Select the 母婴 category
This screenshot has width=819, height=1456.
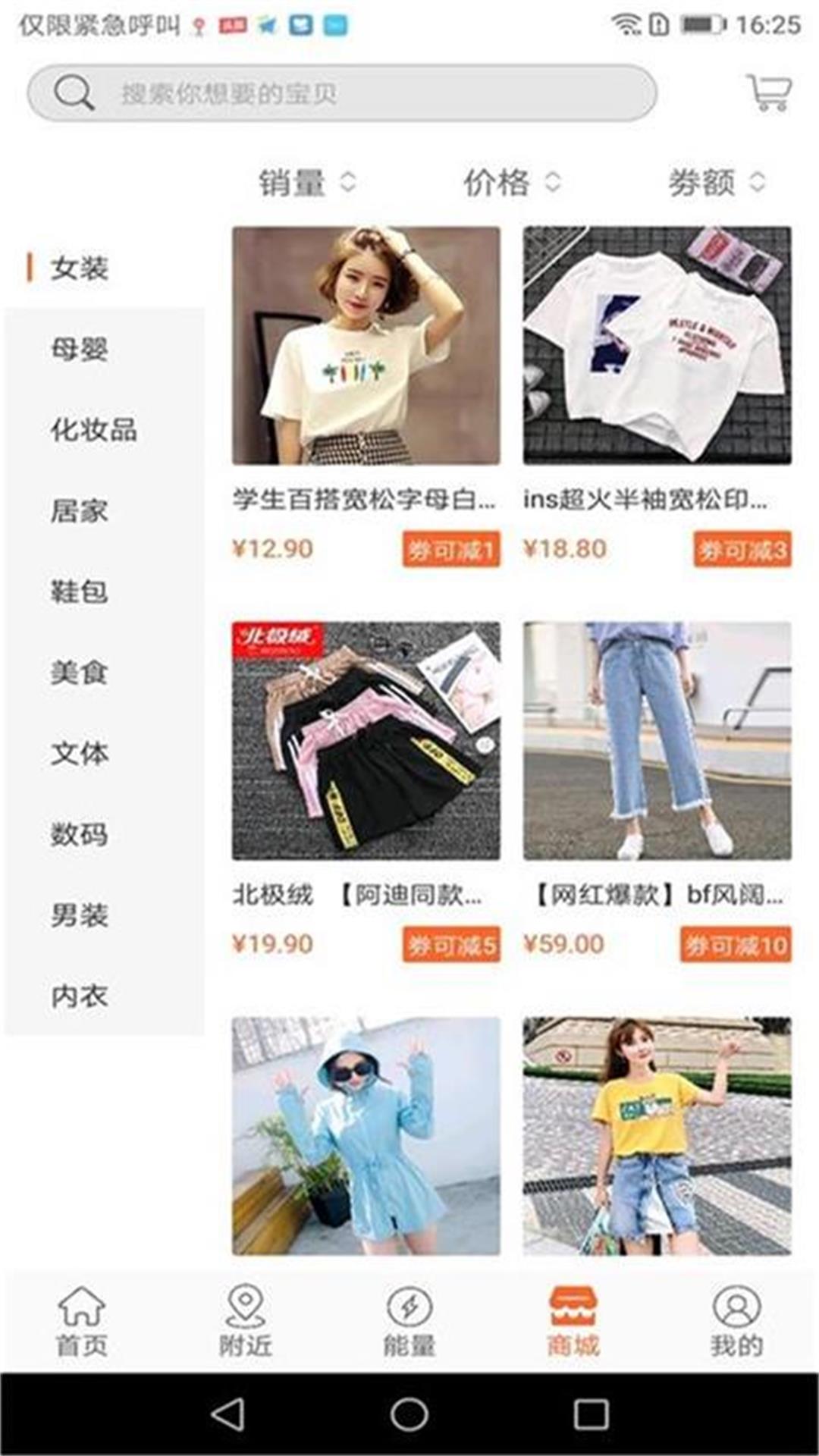[80, 350]
